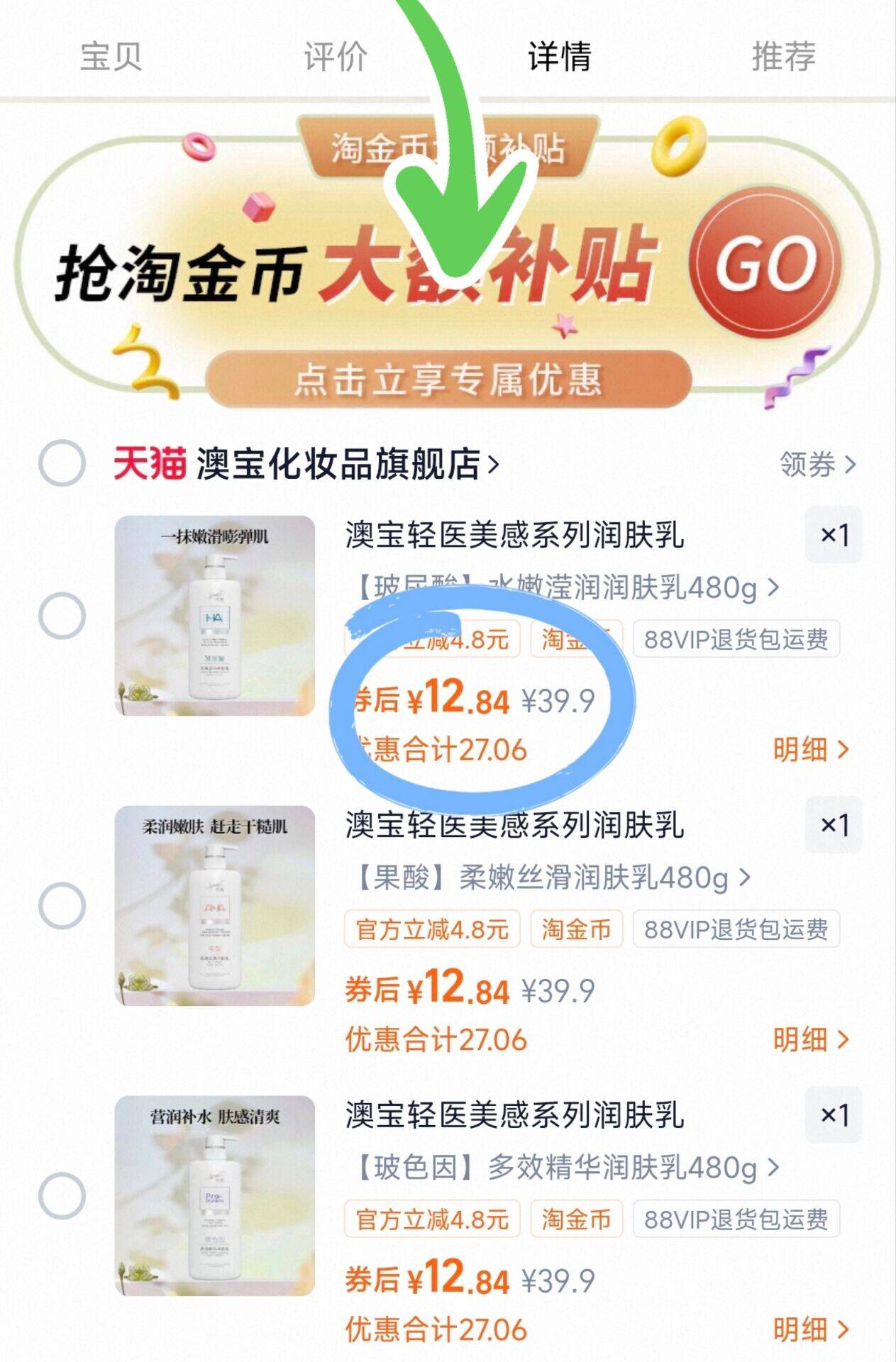Select all items from 澳宝化妆品旗舰店
This screenshot has height=1362, width=896.
pos(62,463)
